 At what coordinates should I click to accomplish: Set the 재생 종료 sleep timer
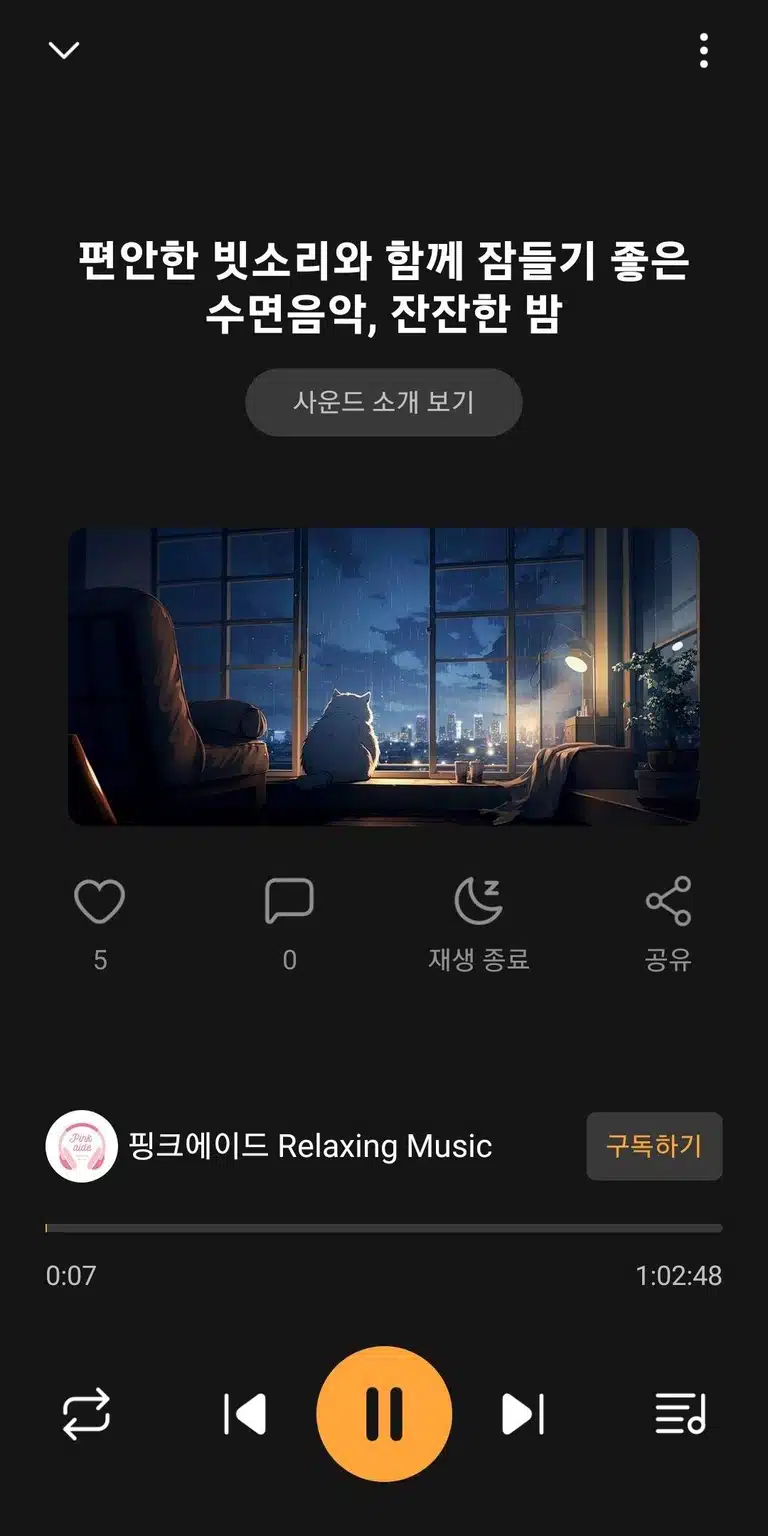[x=479, y=924]
